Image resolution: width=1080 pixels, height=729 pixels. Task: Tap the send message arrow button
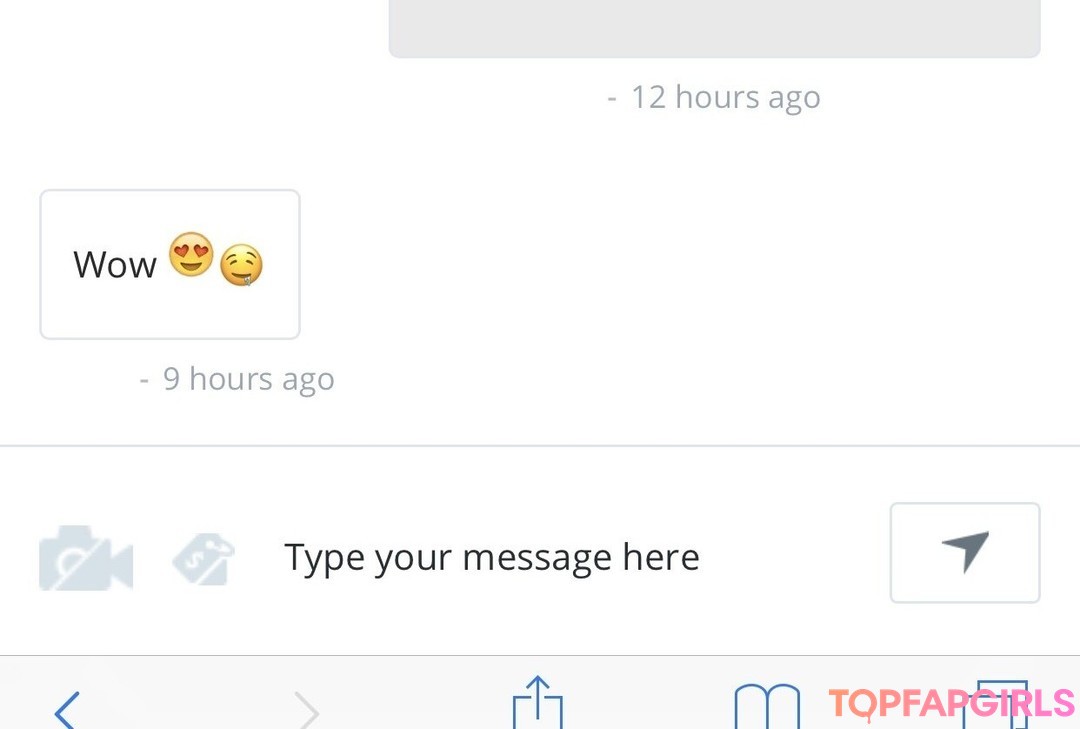pos(964,553)
